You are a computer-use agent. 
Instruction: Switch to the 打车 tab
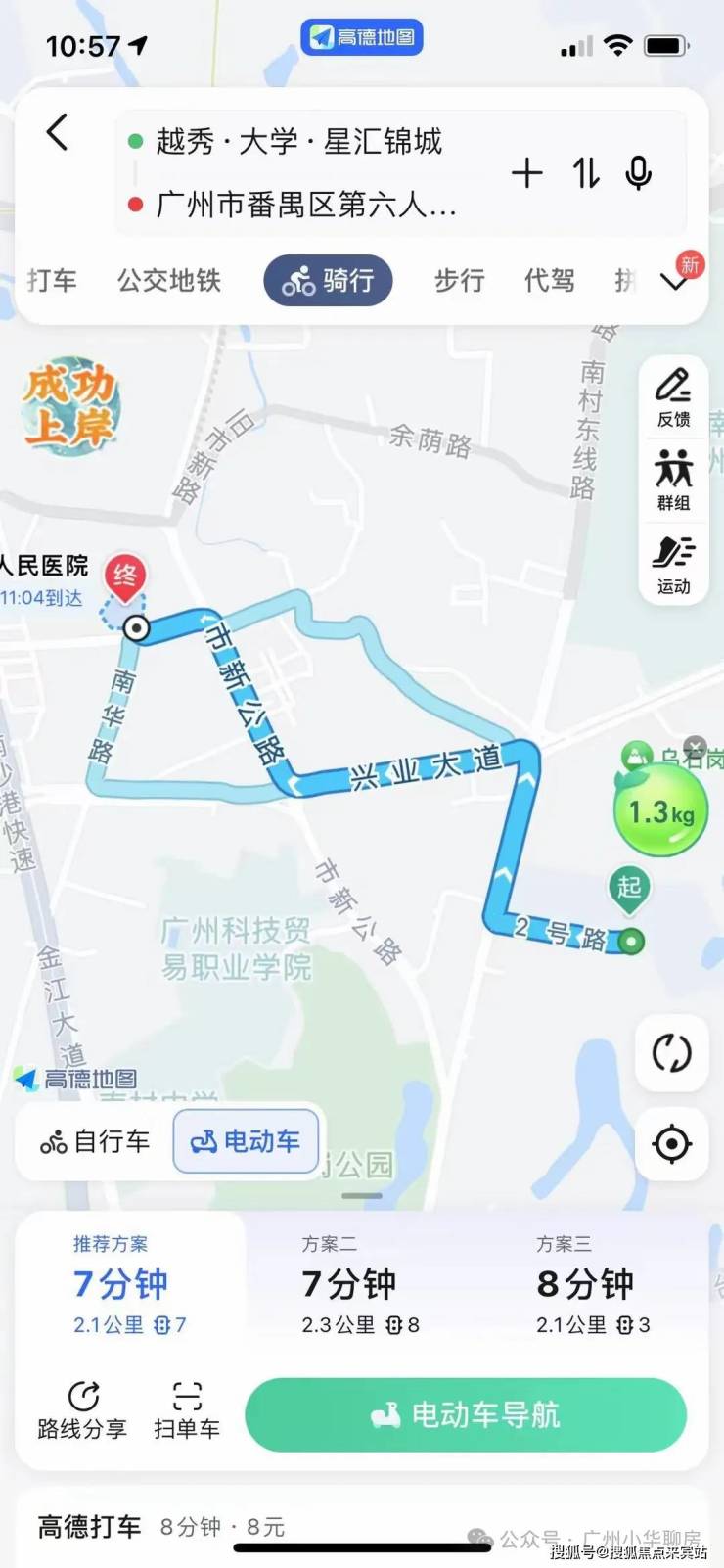pyautogui.click(x=52, y=281)
